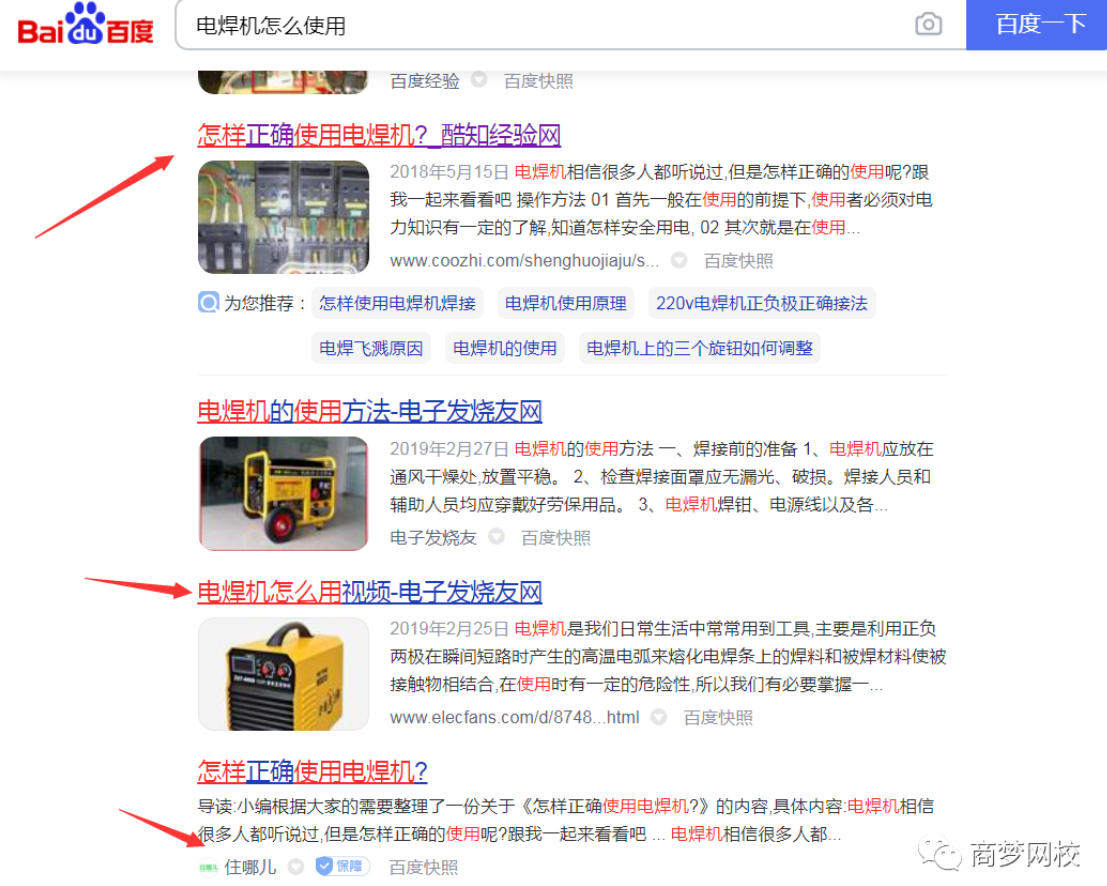
Task: Tap the search box with 电焊机怎么使用
Action: click(x=540, y=25)
